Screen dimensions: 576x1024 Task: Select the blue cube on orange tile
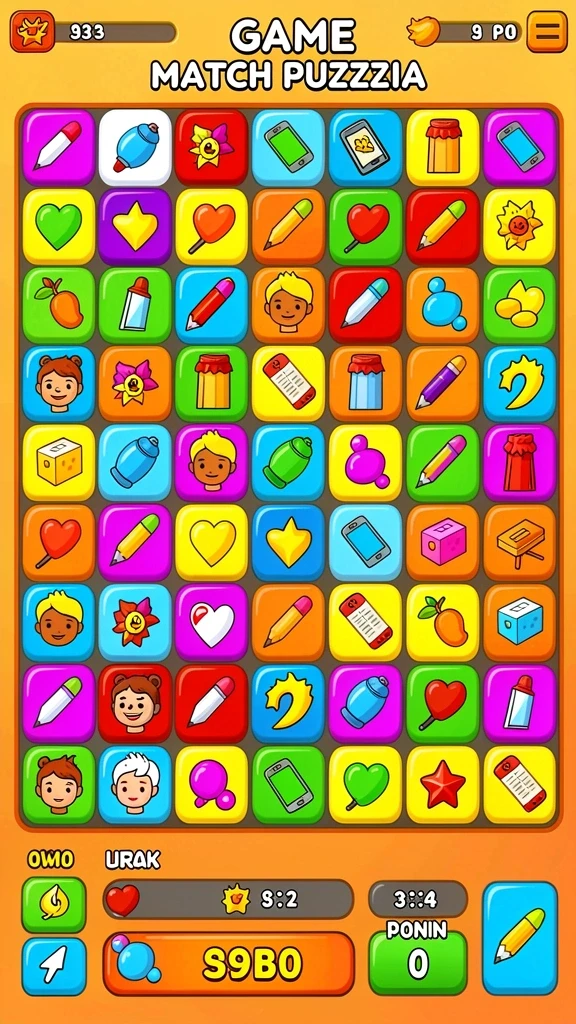520,623
